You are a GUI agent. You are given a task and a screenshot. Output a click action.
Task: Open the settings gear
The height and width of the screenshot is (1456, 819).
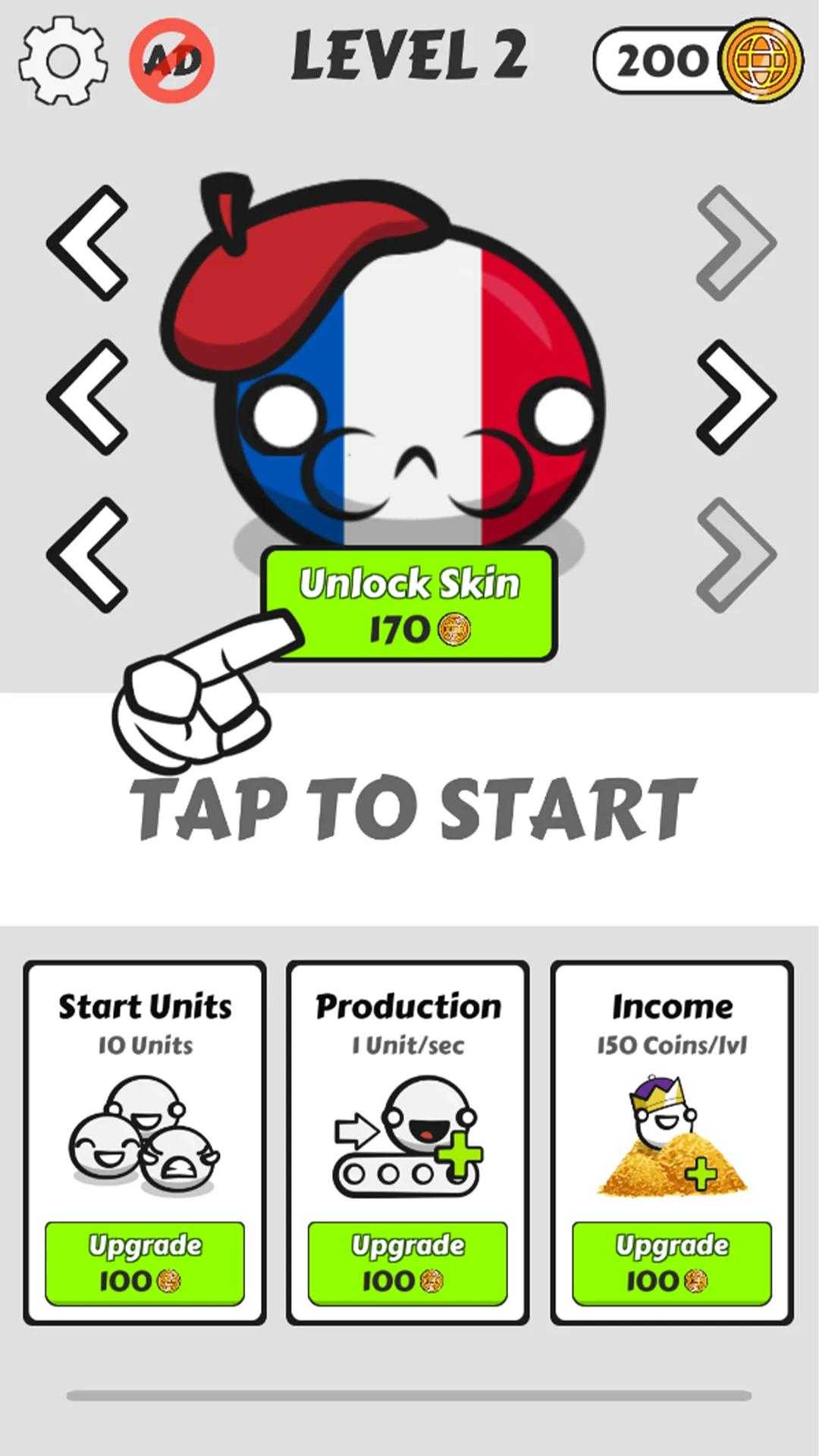pos(62,61)
